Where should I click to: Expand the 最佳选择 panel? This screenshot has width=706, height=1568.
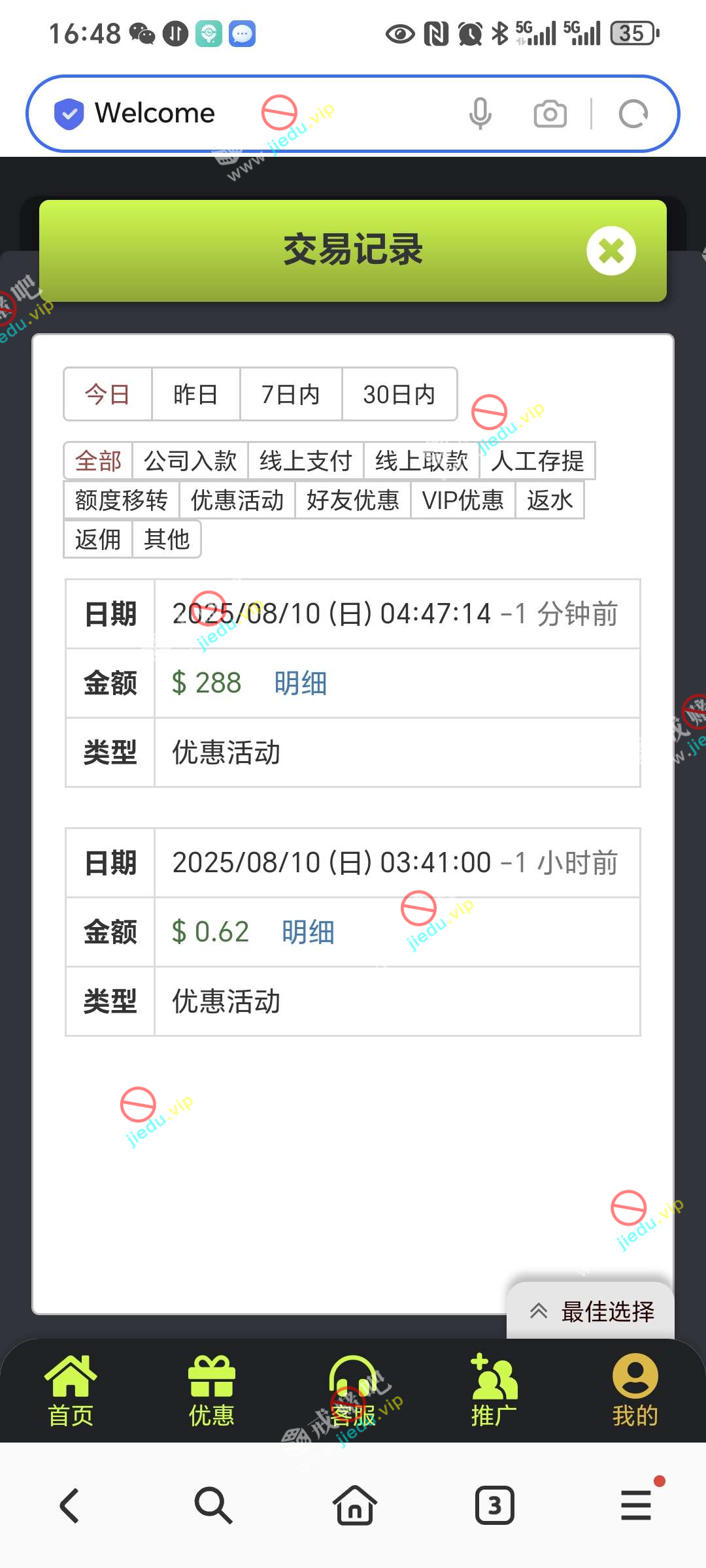coord(591,1311)
